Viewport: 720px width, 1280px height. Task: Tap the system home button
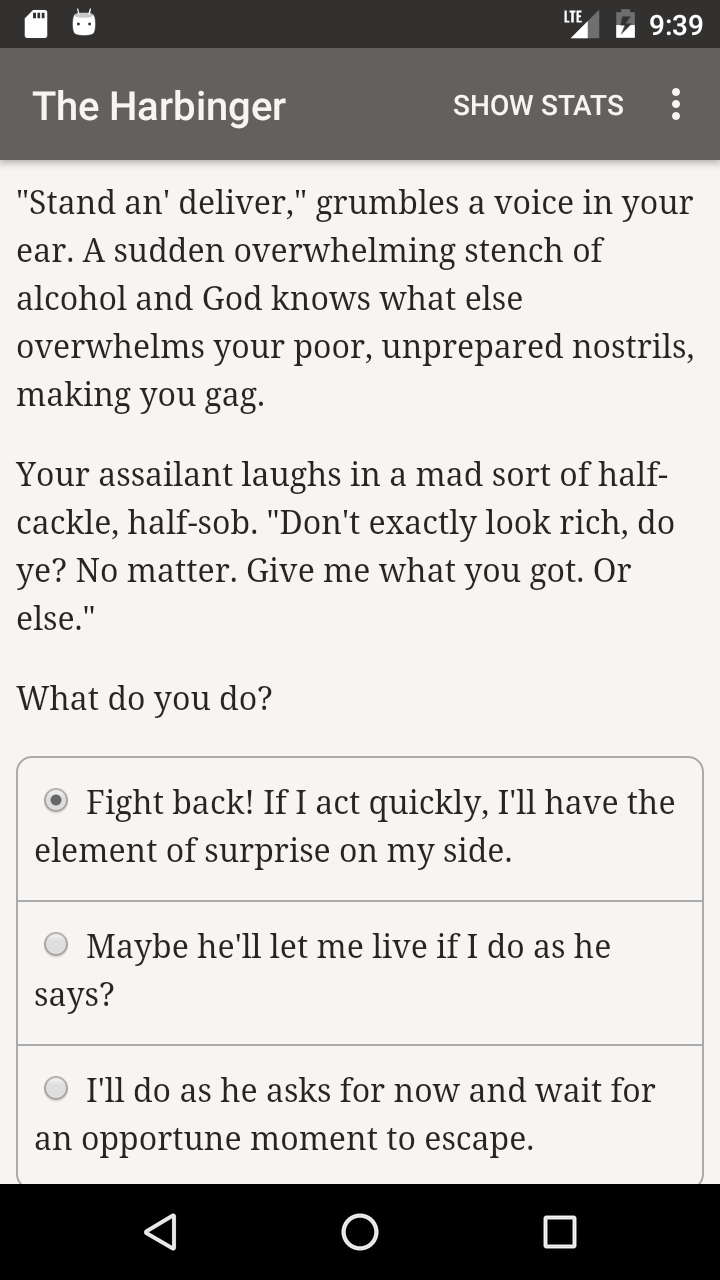[360, 1232]
